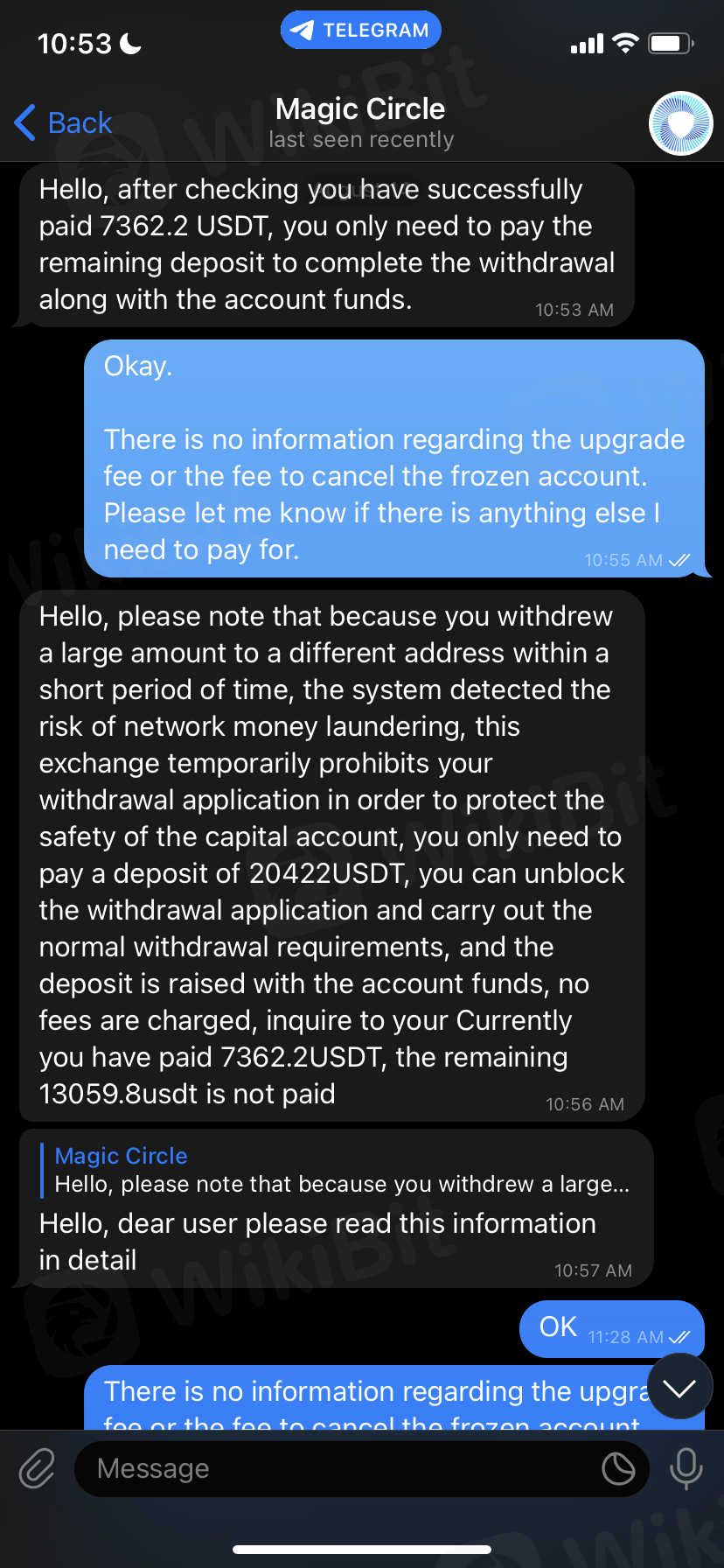Open Magic Circle profile avatar
The height and width of the screenshot is (1568, 724).
pyautogui.click(x=680, y=123)
